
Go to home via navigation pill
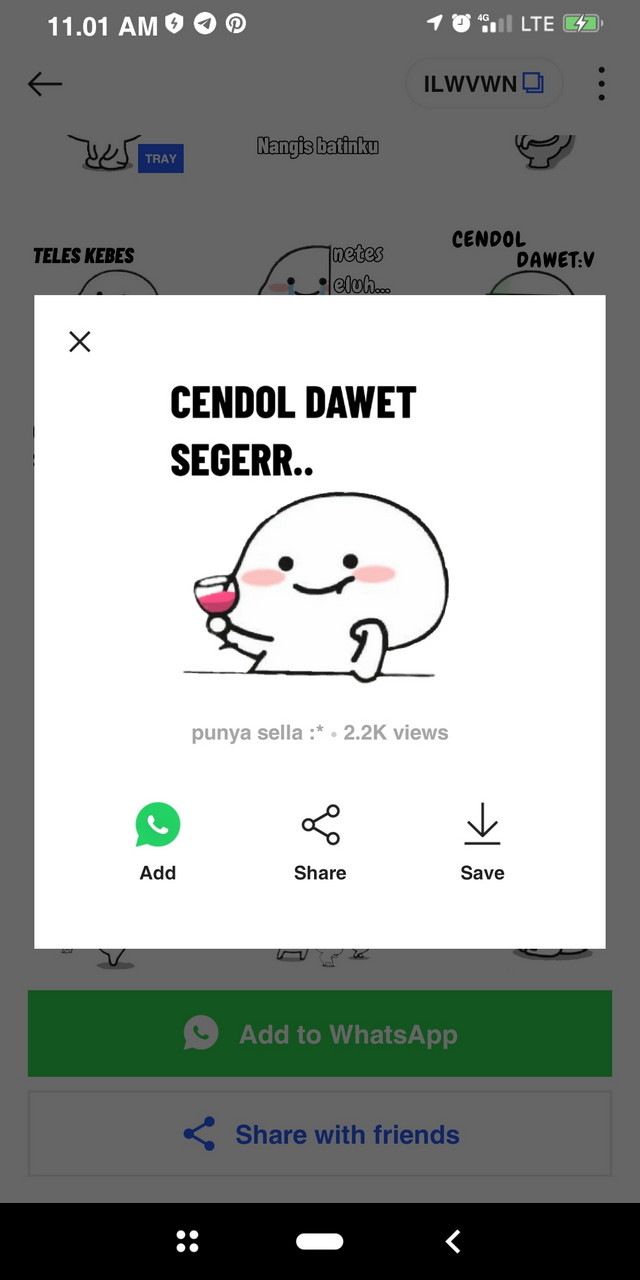[x=320, y=1241]
